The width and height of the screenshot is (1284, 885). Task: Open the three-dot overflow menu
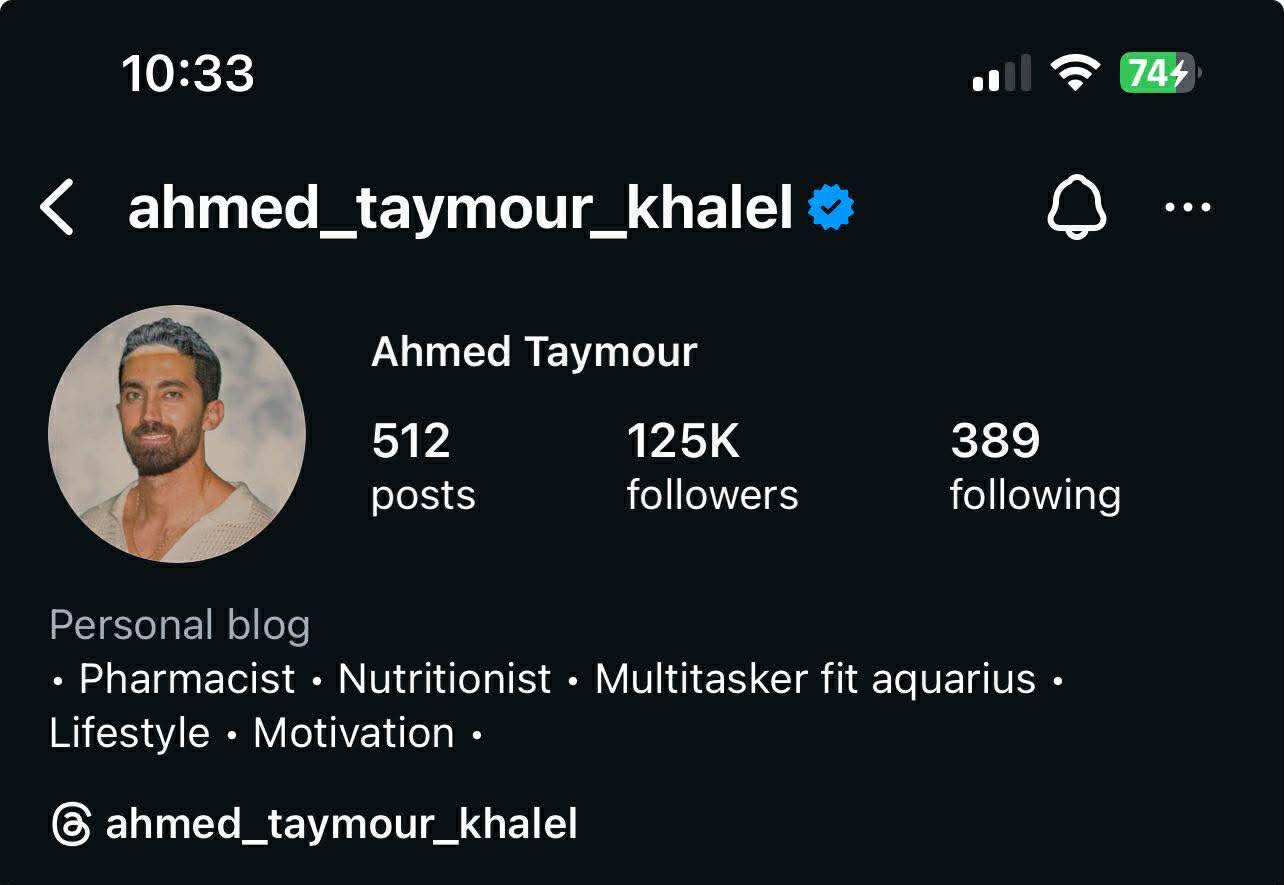1189,208
